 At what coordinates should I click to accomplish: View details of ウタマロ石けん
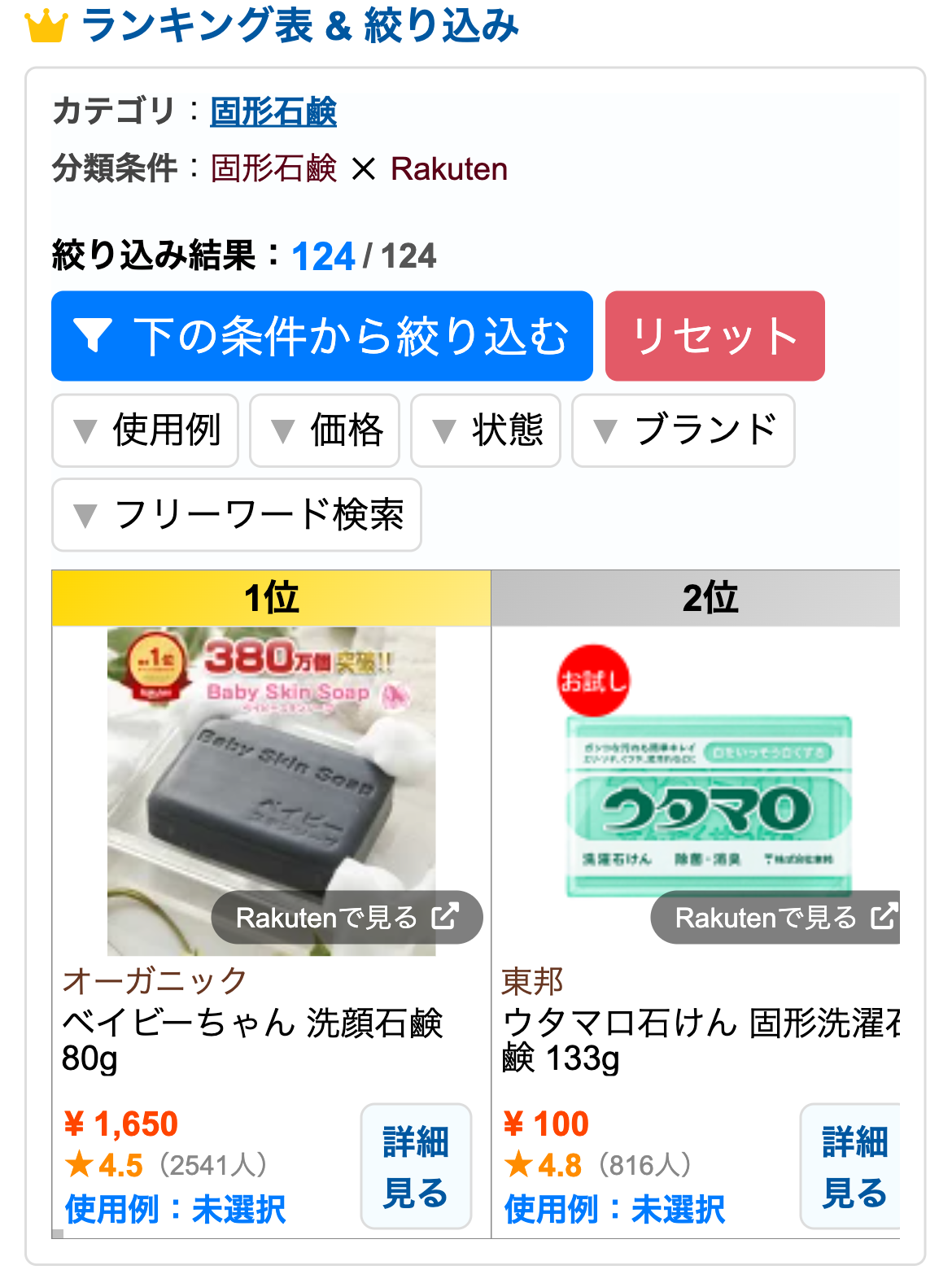(x=853, y=1166)
